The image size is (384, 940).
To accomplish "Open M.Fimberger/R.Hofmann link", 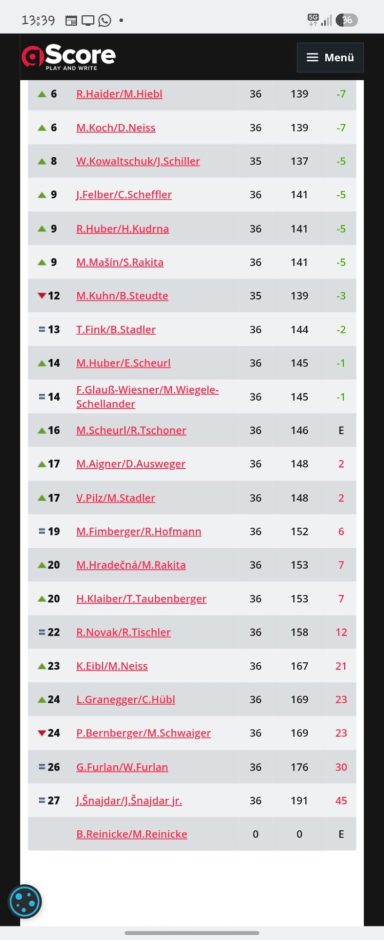I will pos(138,531).
